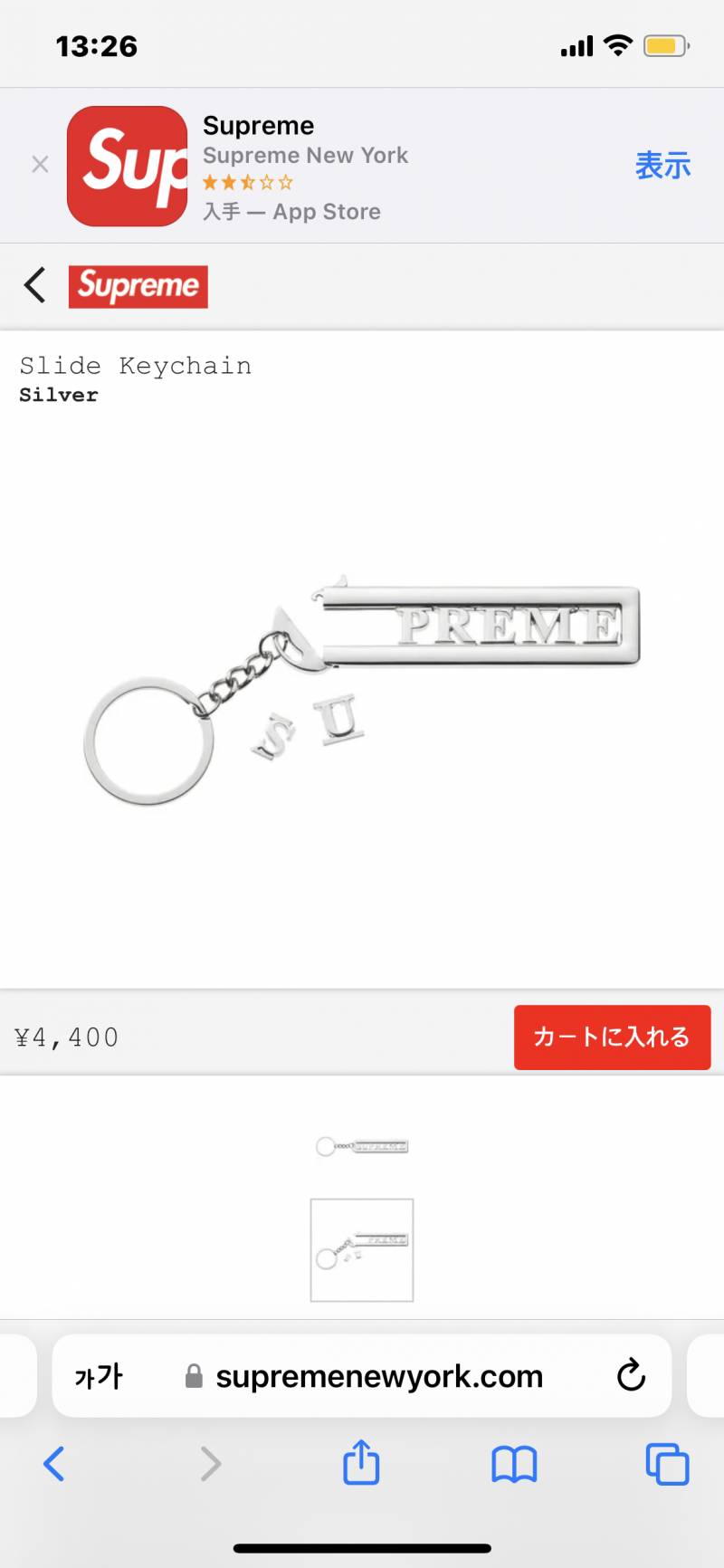The height and width of the screenshot is (1568, 724).
Task: Dismiss the Supreme app banner
Action: click(x=40, y=165)
